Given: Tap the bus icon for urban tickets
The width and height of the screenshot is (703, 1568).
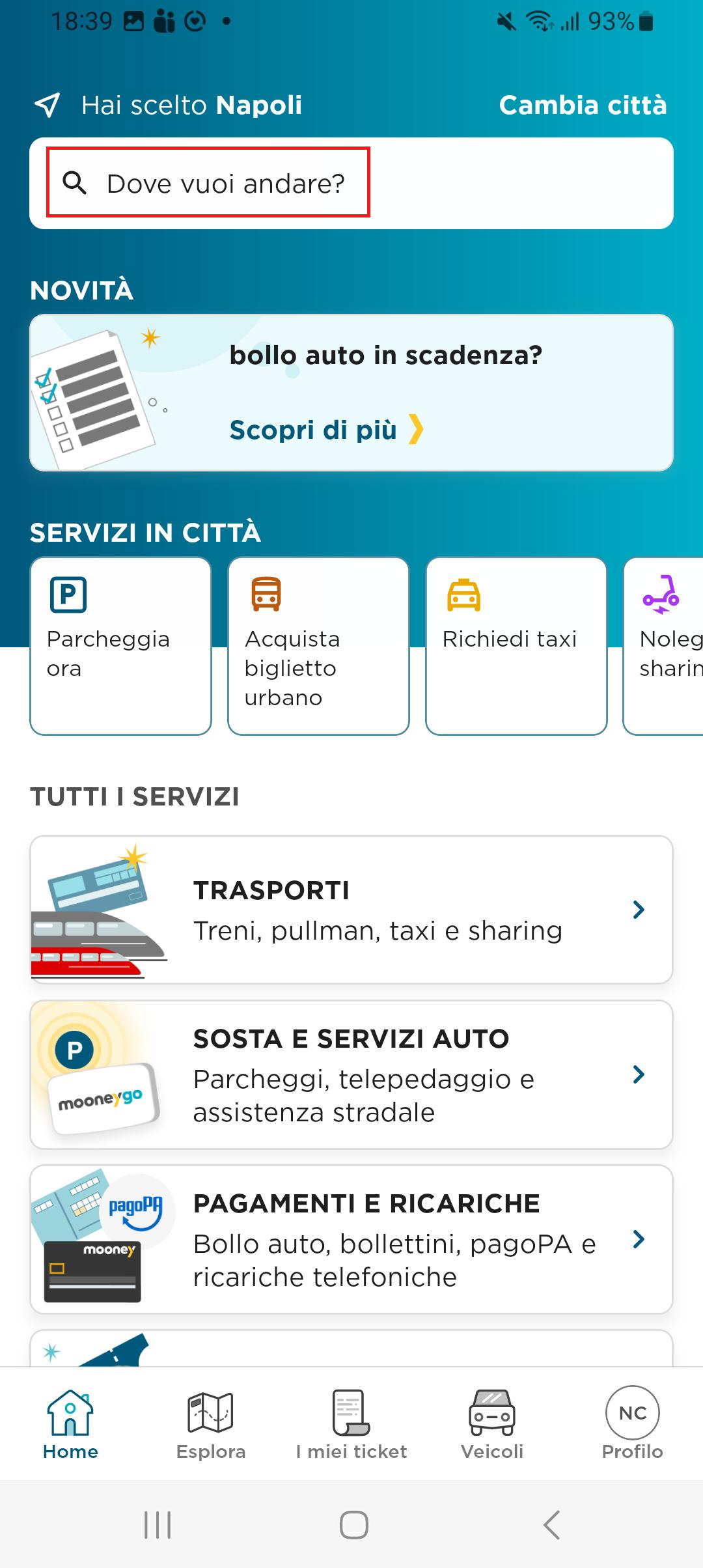Looking at the screenshot, I should point(266,595).
